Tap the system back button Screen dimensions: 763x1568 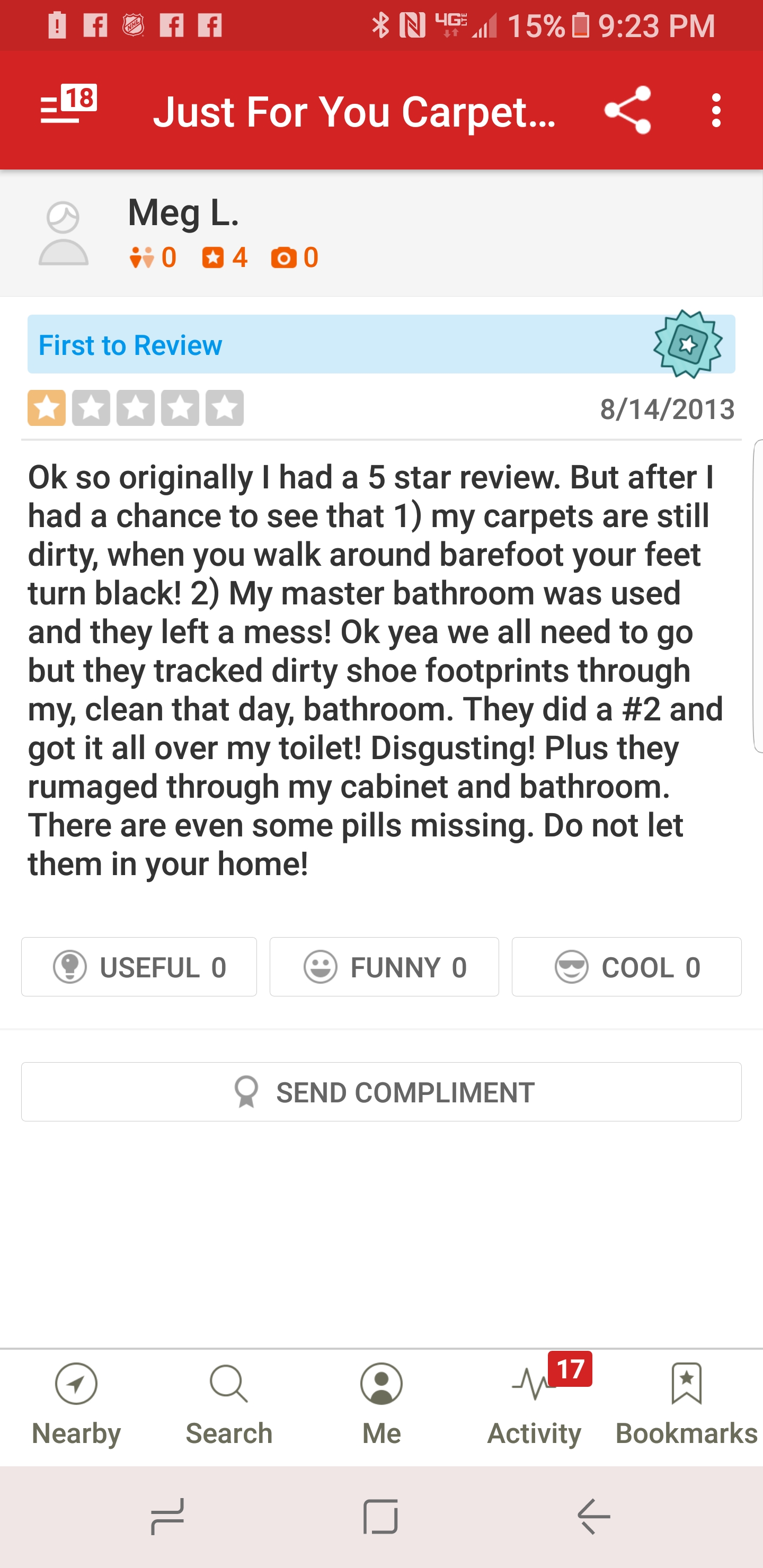pos(594,1516)
